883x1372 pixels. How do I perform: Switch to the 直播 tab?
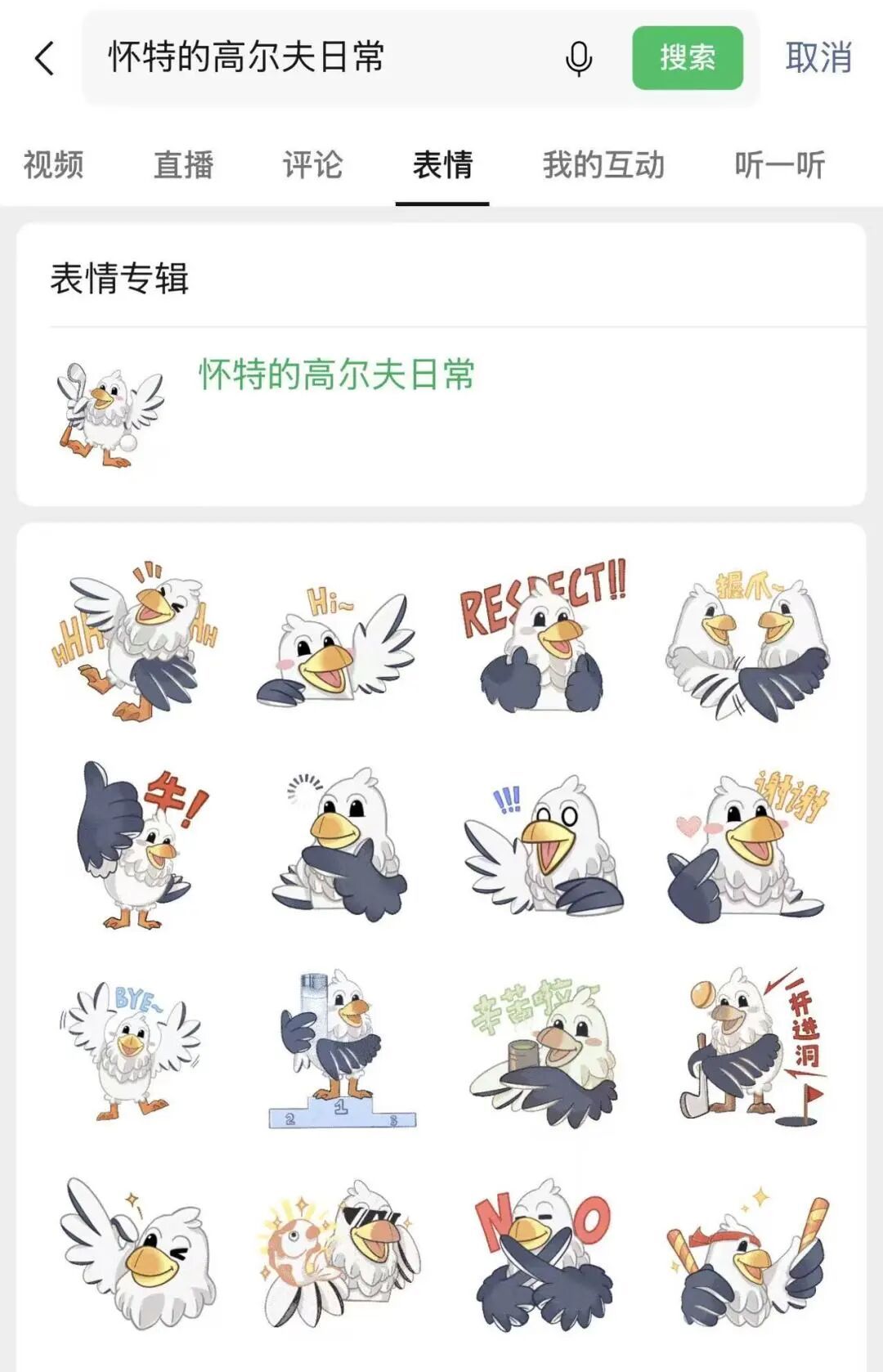(x=183, y=165)
